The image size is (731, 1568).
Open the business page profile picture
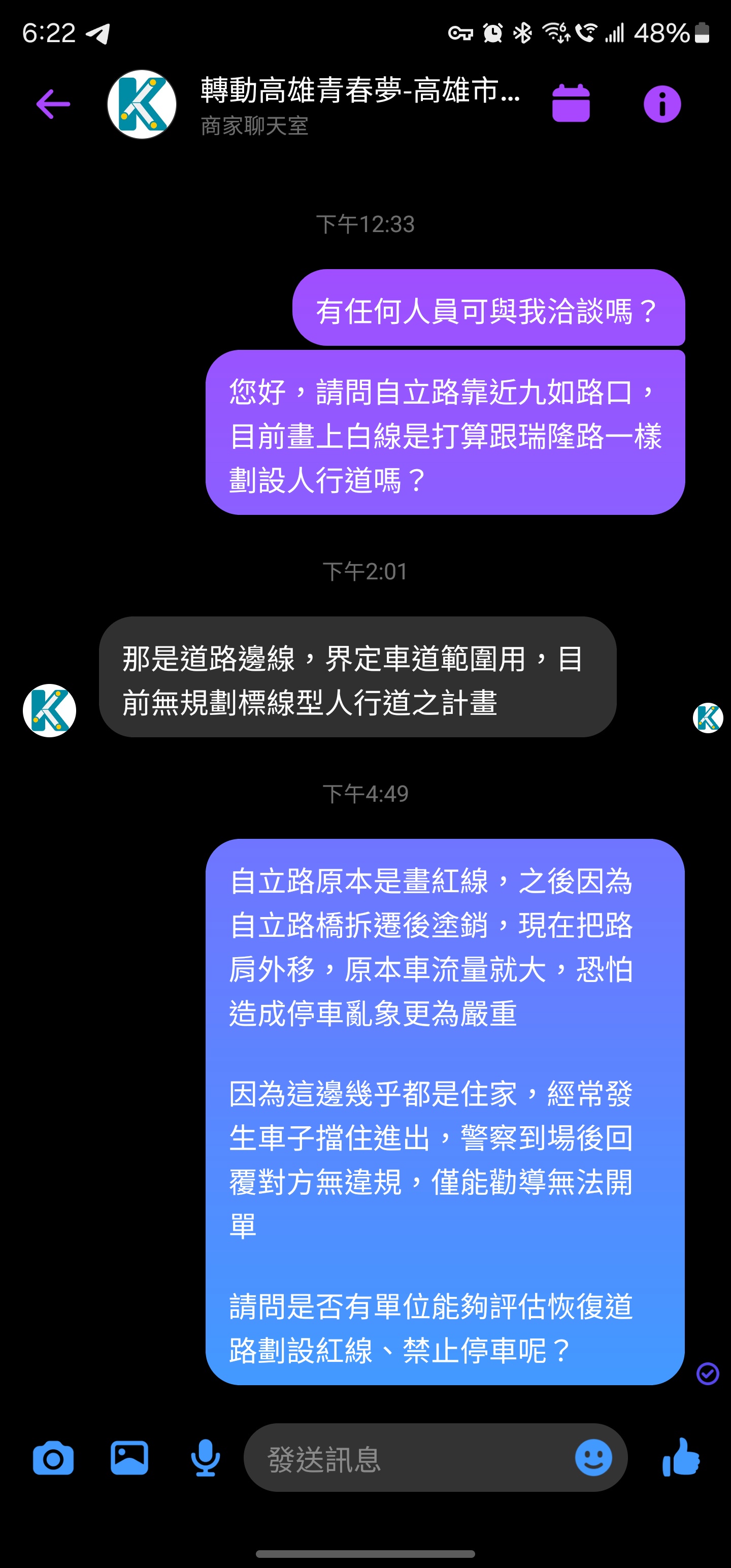pyautogui.click(x=142, y=104)
